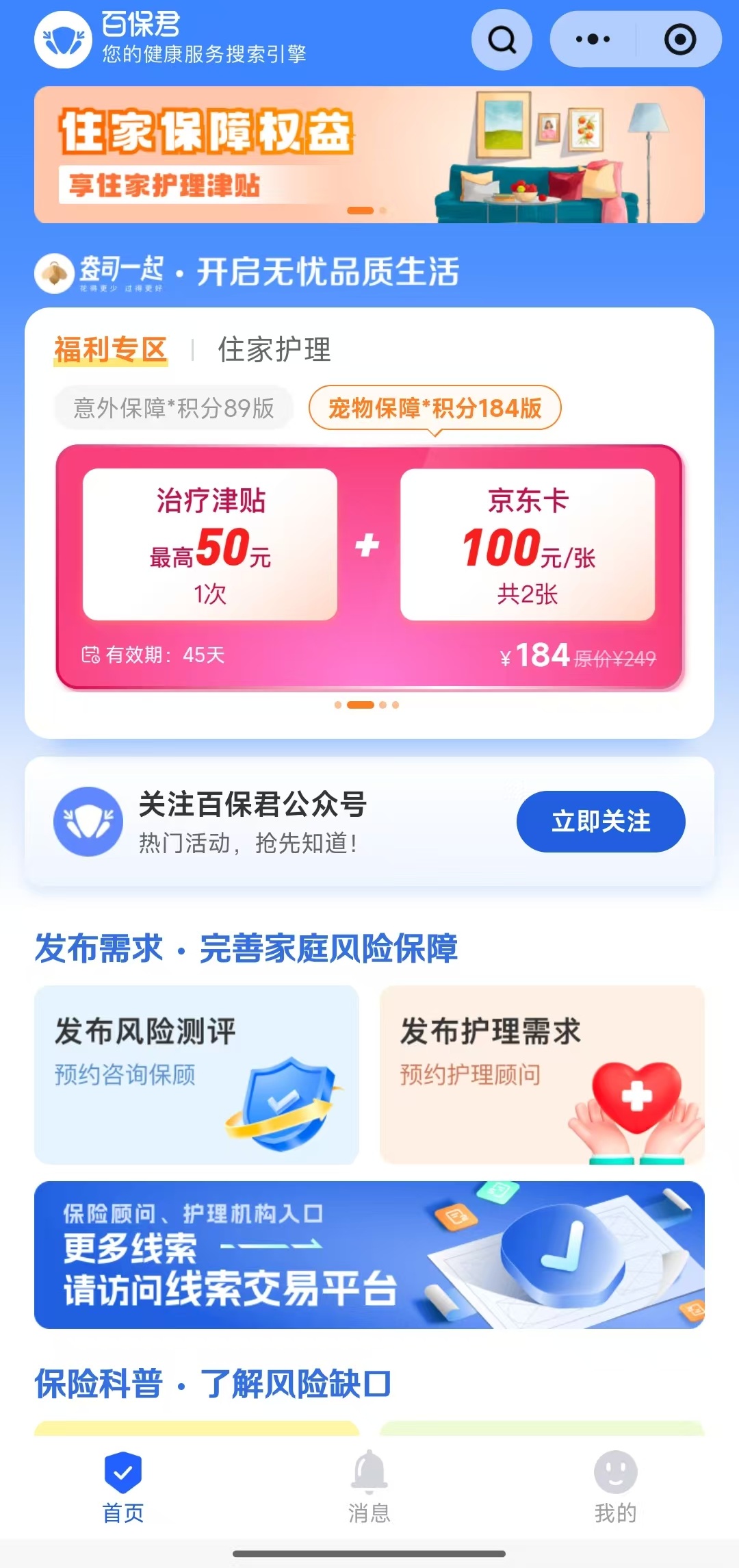Open the 住家保障权益 banner

point(369,155)
